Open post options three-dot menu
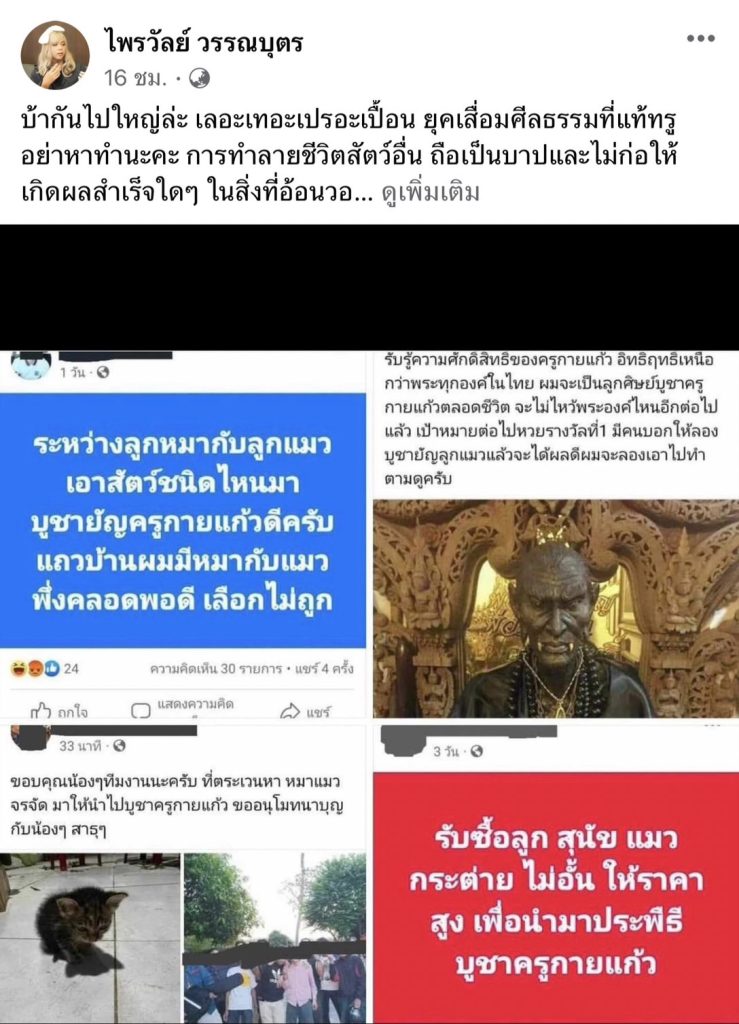 click(700, 40)
